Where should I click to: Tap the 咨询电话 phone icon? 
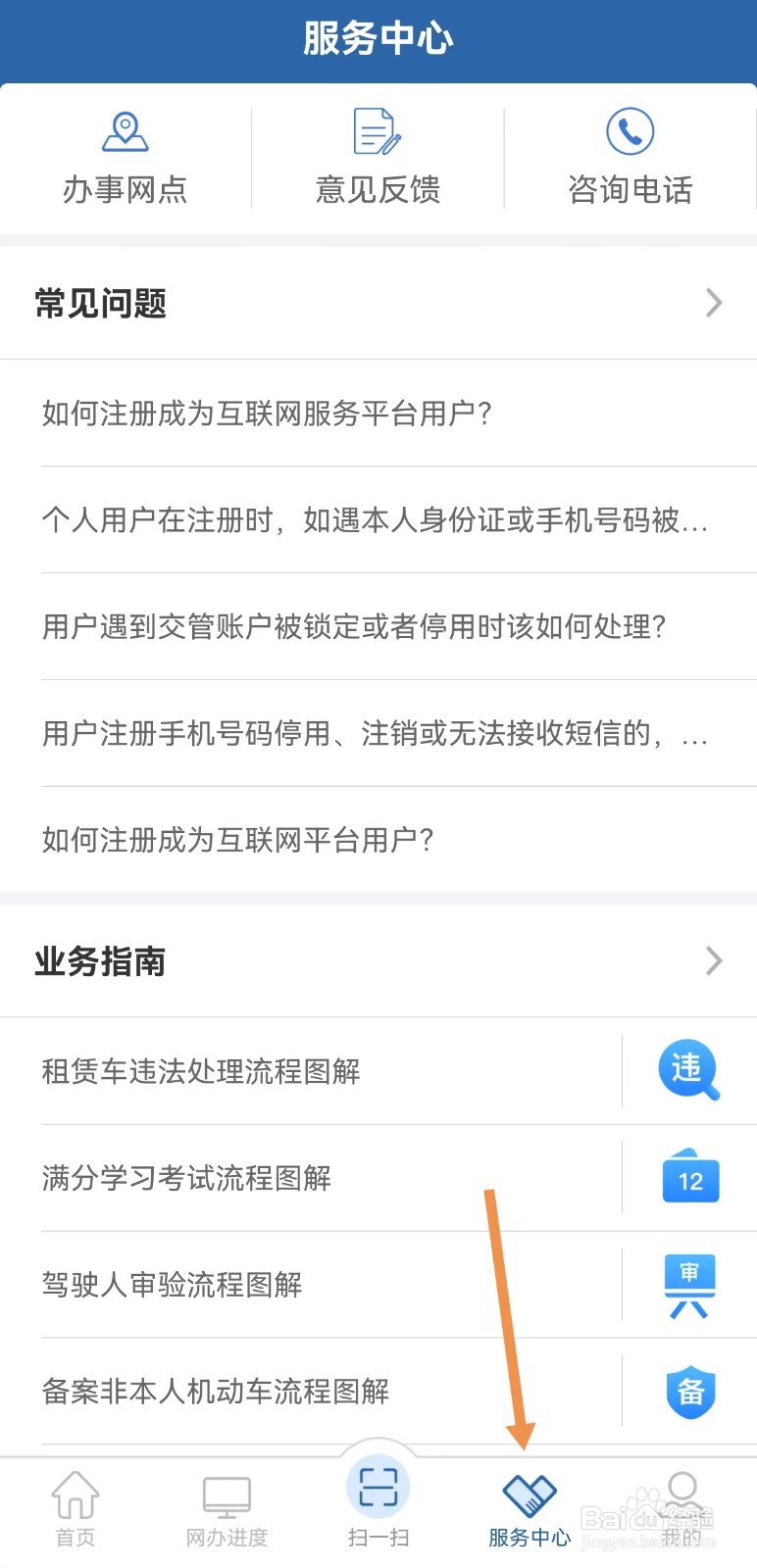tap(629, 130)
